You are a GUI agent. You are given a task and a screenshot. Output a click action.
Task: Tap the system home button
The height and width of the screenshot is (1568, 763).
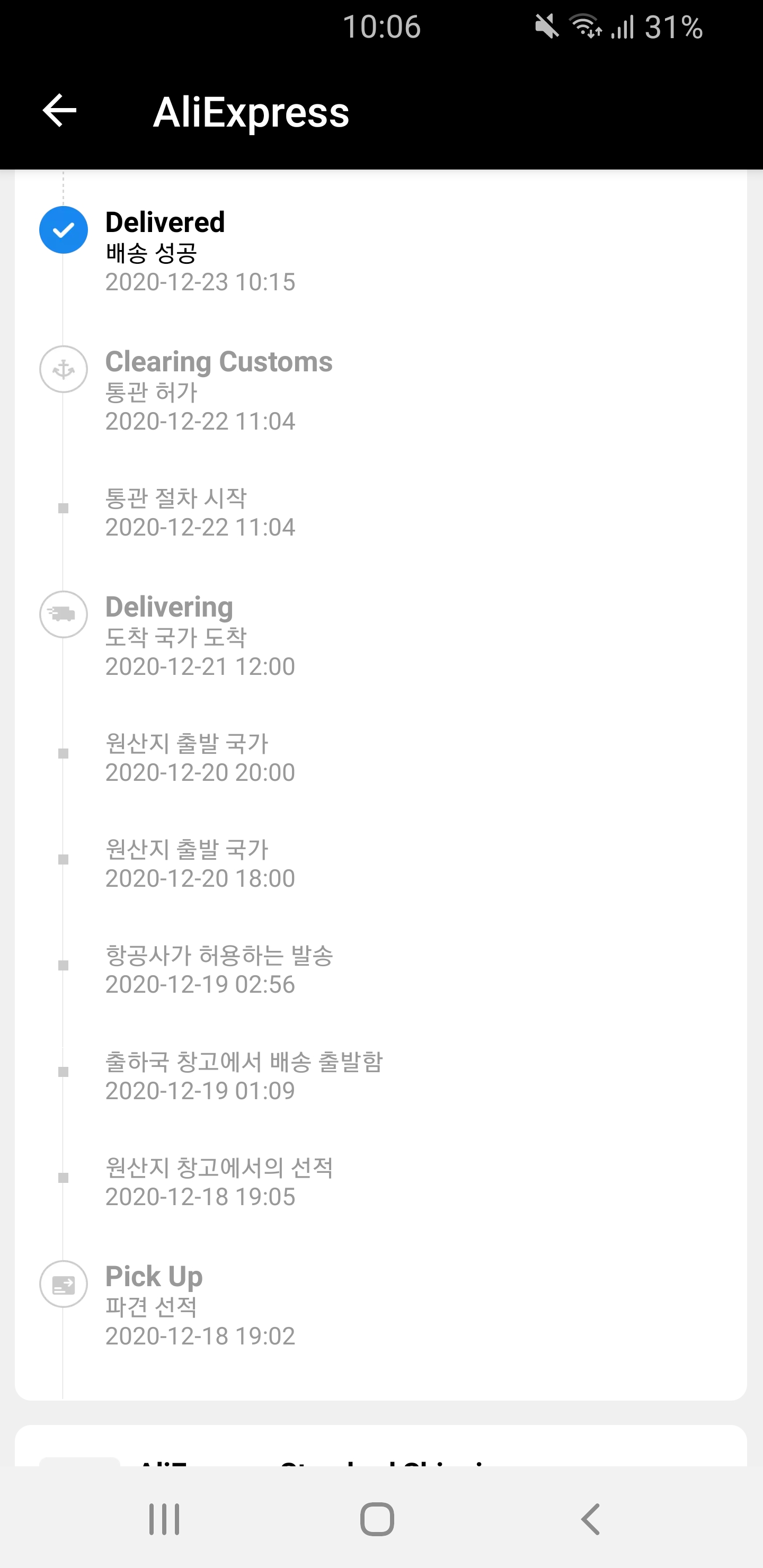(x=377, y=1519)
